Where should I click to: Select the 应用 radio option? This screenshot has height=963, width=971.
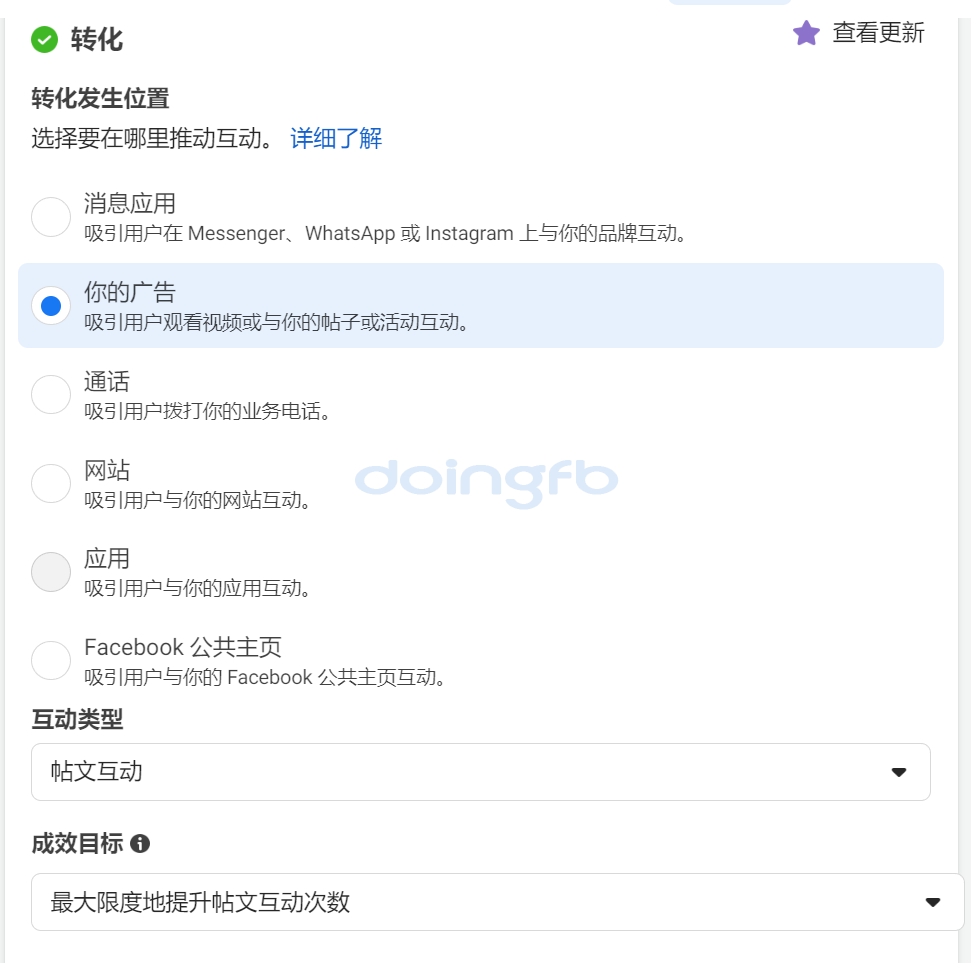pos(51,572)
